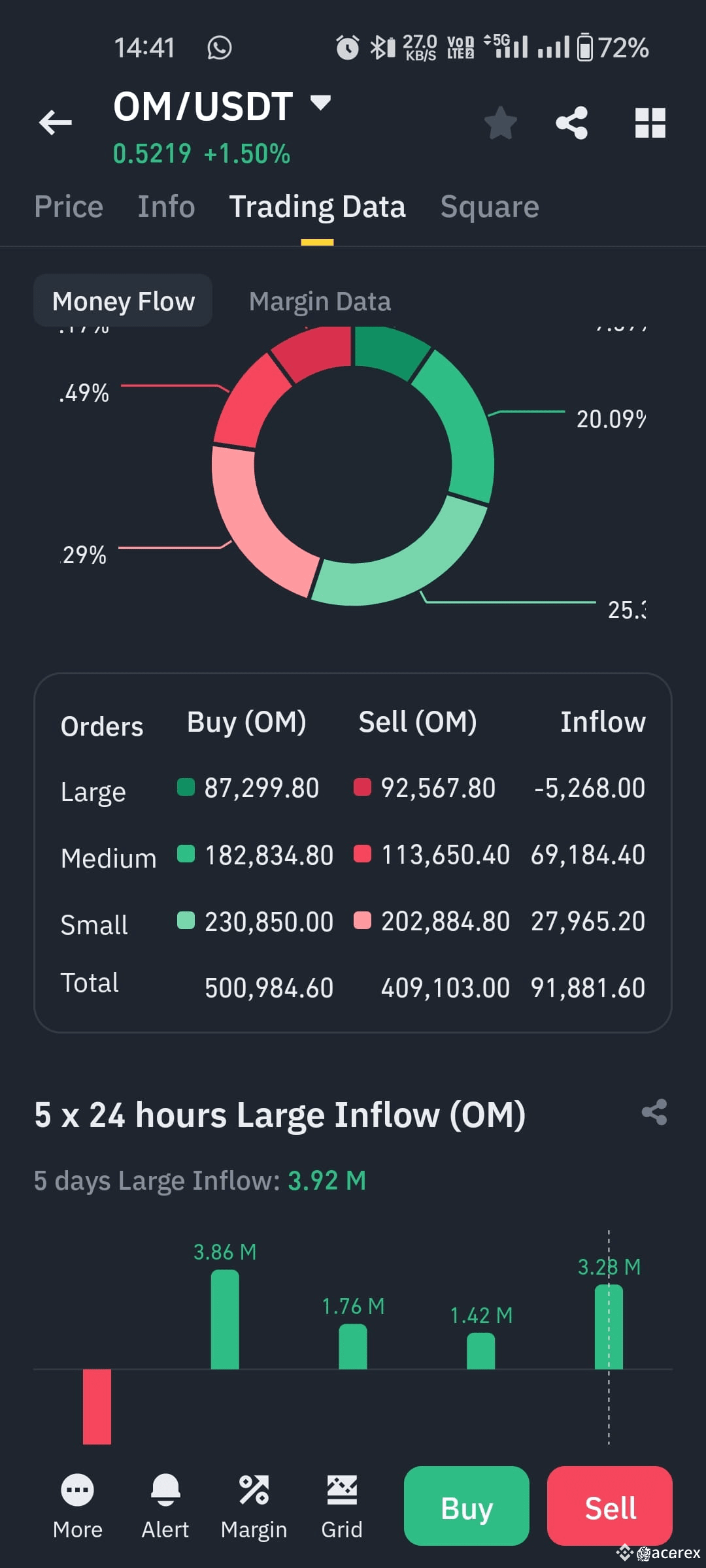Open the Square tab
Screen dimensions: 706x1568
(x=489, y=206)
